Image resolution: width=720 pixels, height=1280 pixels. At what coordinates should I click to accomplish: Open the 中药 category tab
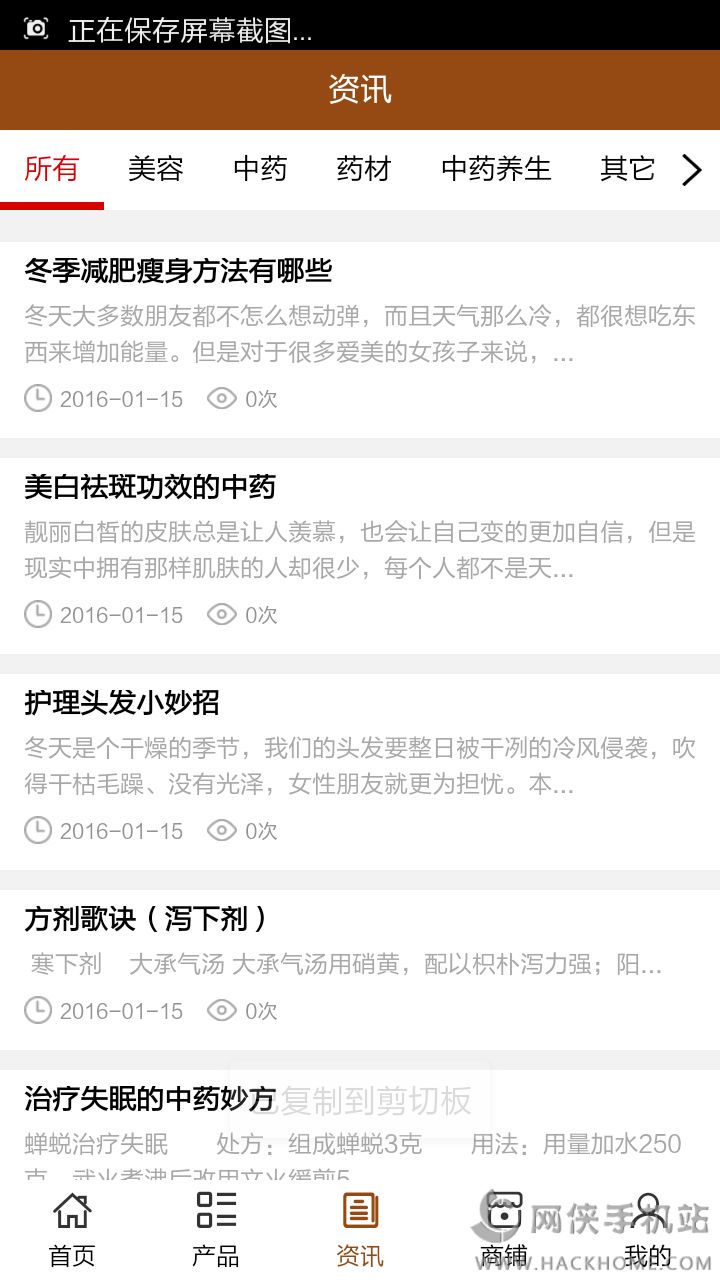(260, 169)
